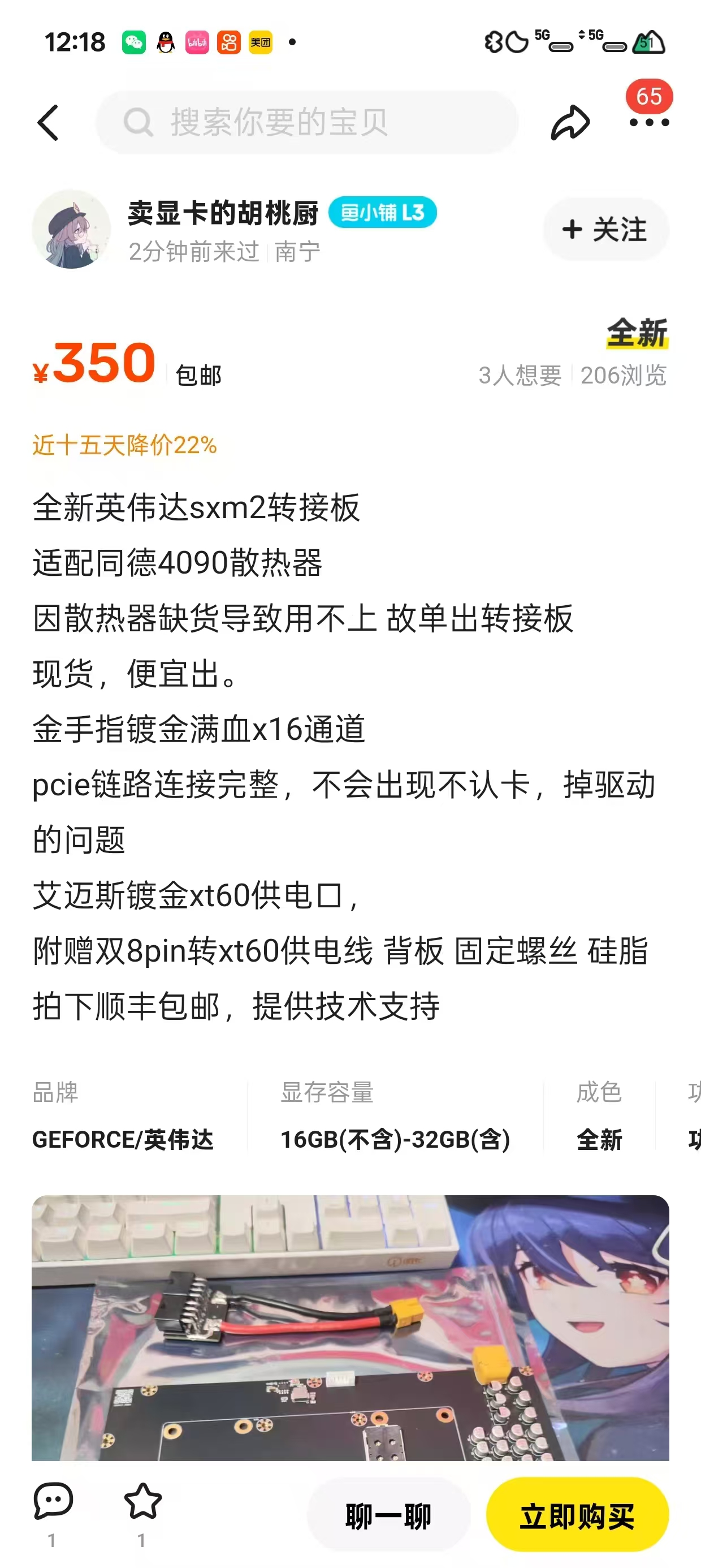Follow the seller with 关注 button
This screenshot has height=1568, width=701.
point(605,230)
